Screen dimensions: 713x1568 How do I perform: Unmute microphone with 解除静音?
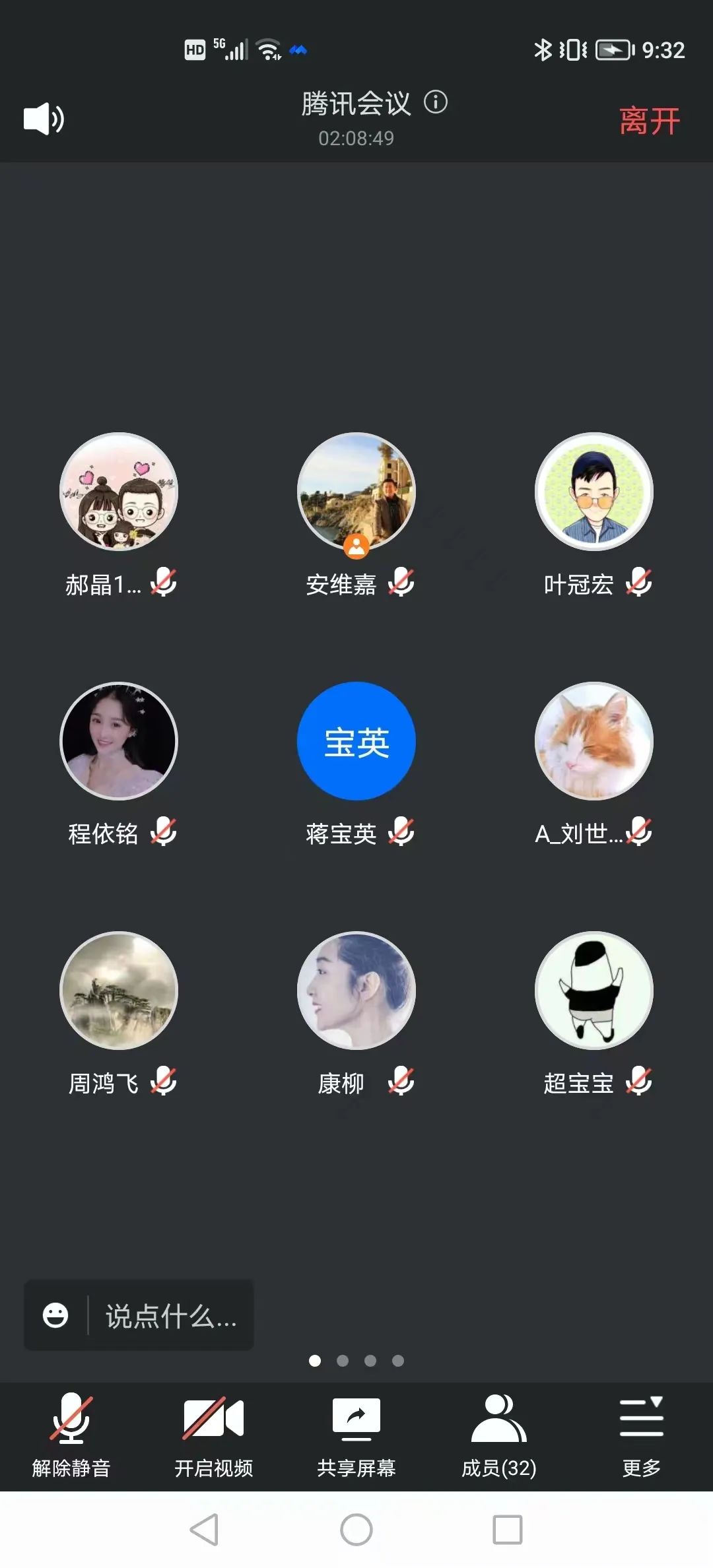pyautogui.click(x=71, y=1433)
